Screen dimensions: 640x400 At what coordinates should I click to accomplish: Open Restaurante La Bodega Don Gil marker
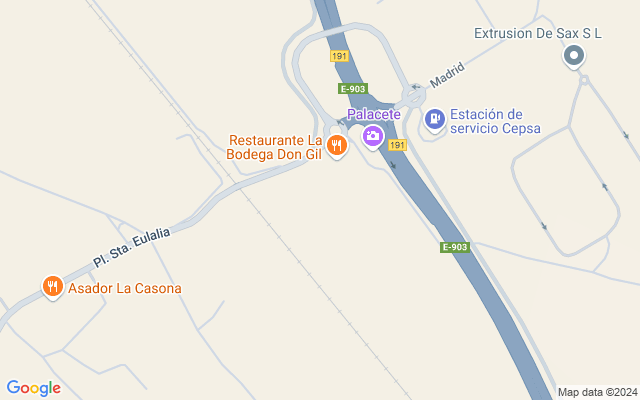pos(337,146)
